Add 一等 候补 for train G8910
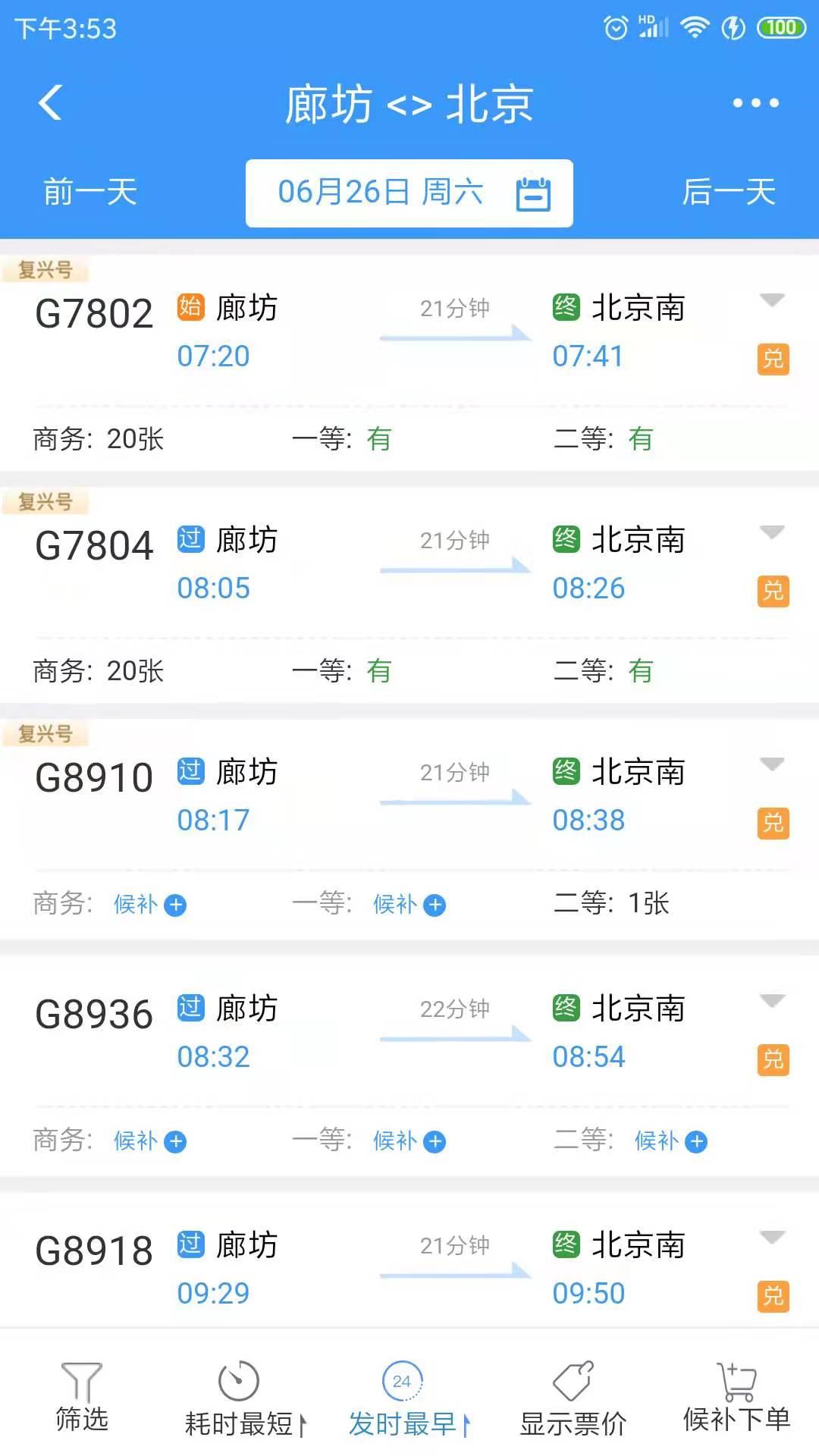The image size is (819, 1456). coord(409,904)
